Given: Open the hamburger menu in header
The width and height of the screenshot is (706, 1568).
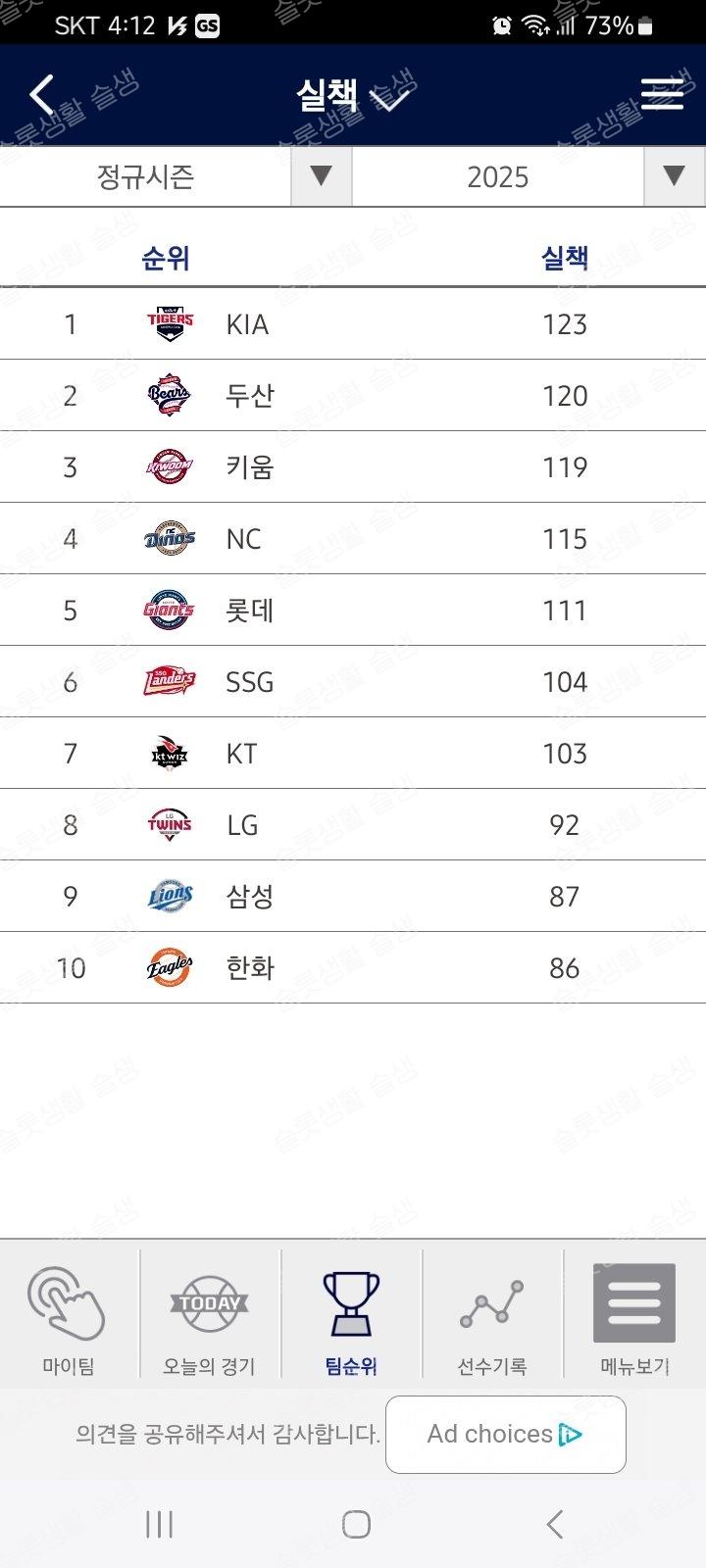Looking at the screenshot, I should point(662,94).
